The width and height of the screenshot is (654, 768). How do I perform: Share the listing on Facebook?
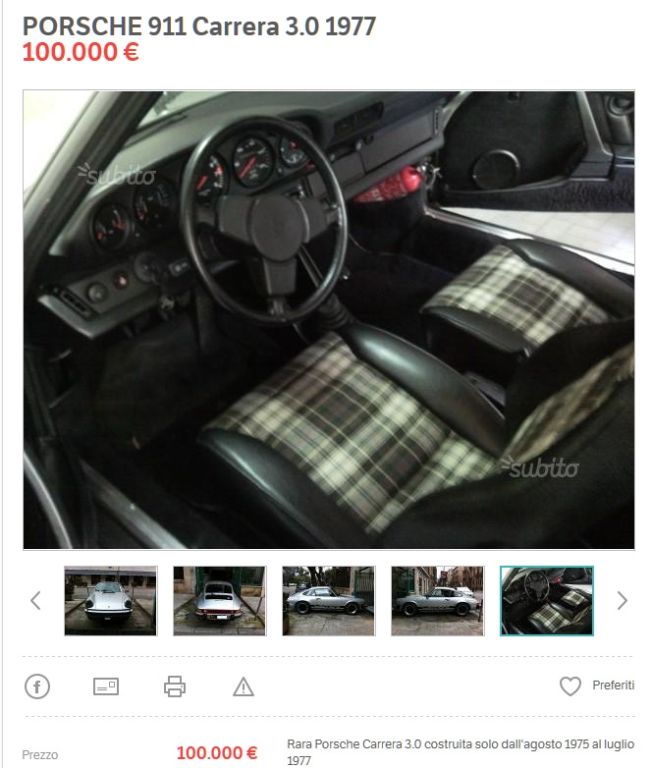coord(37,686)
